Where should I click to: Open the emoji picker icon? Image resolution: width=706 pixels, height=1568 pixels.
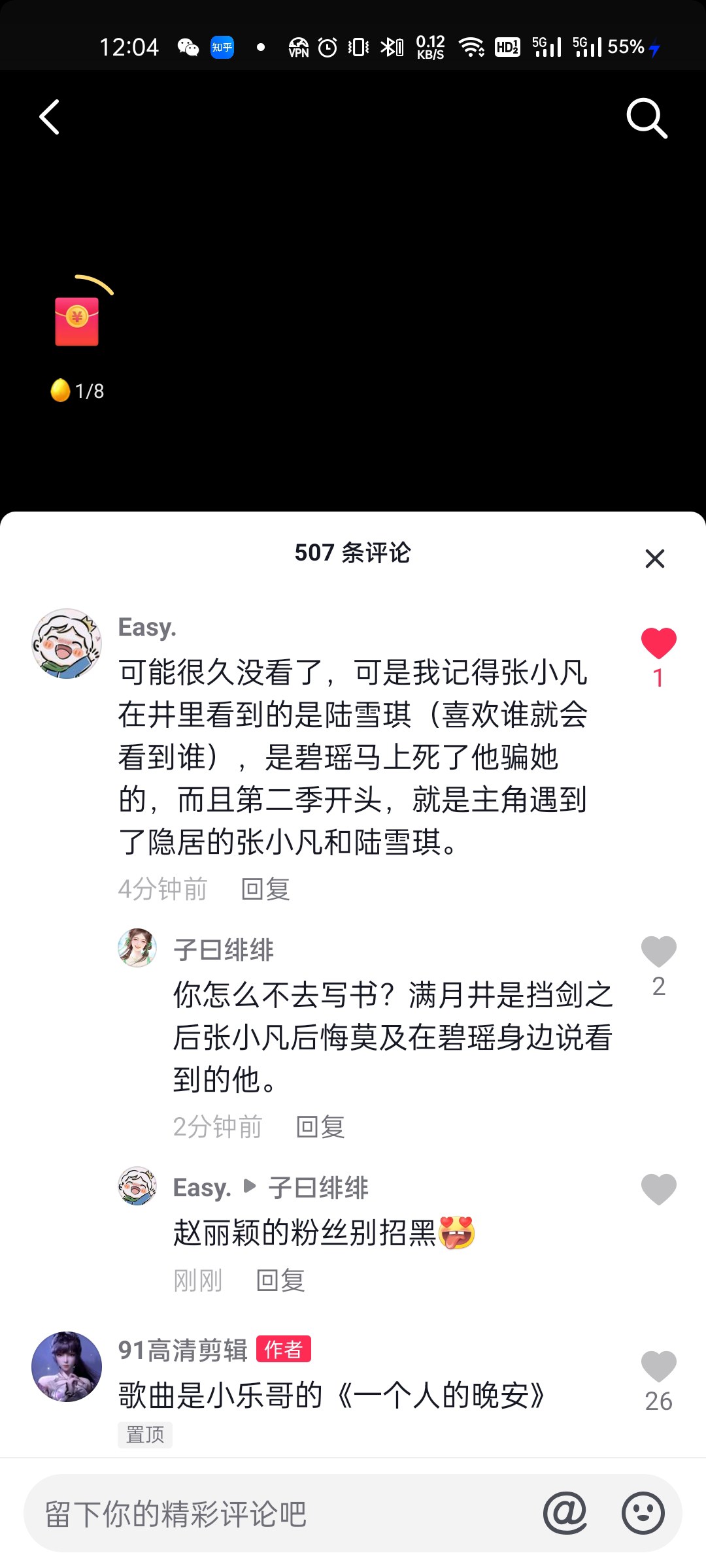pos(643,1513)
